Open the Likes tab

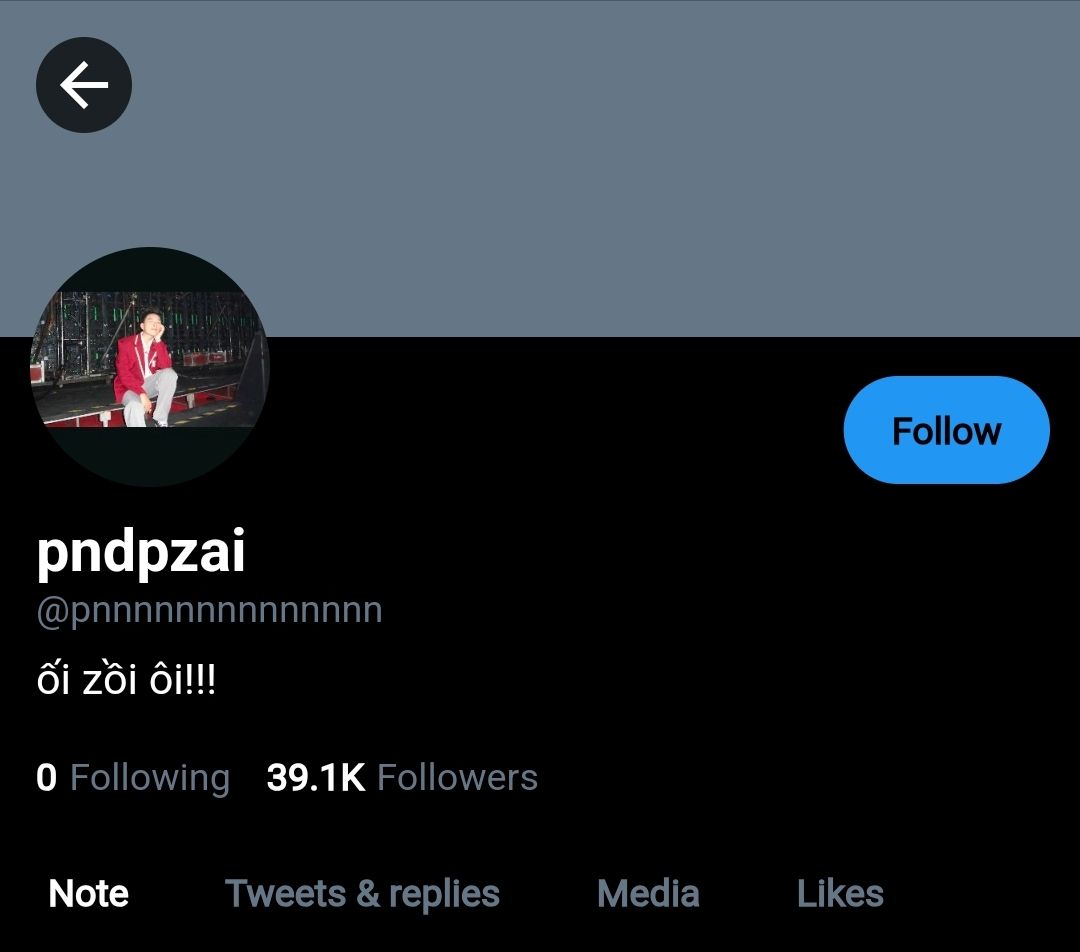point(840,893)
